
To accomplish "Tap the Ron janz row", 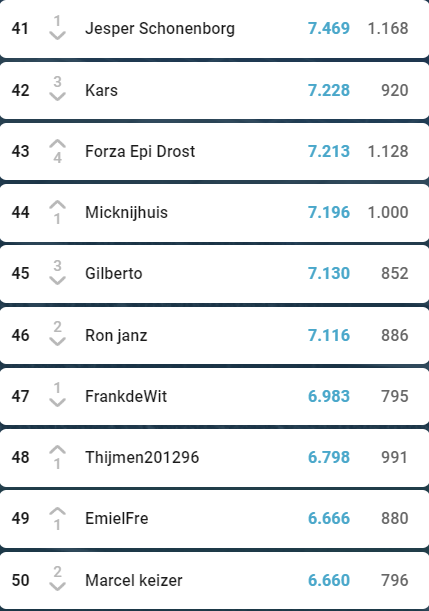I will coord(214,335).
